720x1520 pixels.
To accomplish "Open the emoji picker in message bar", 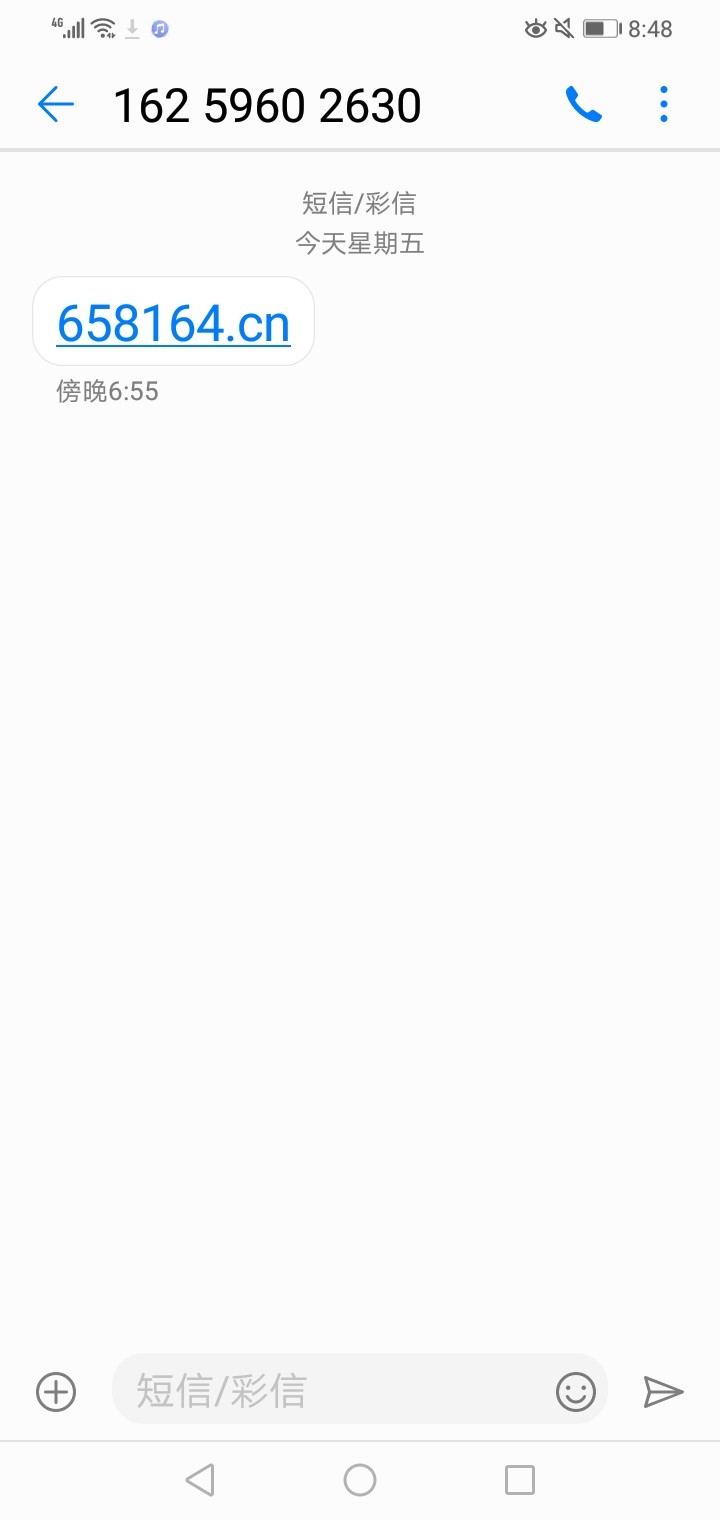I will 574,1391.
